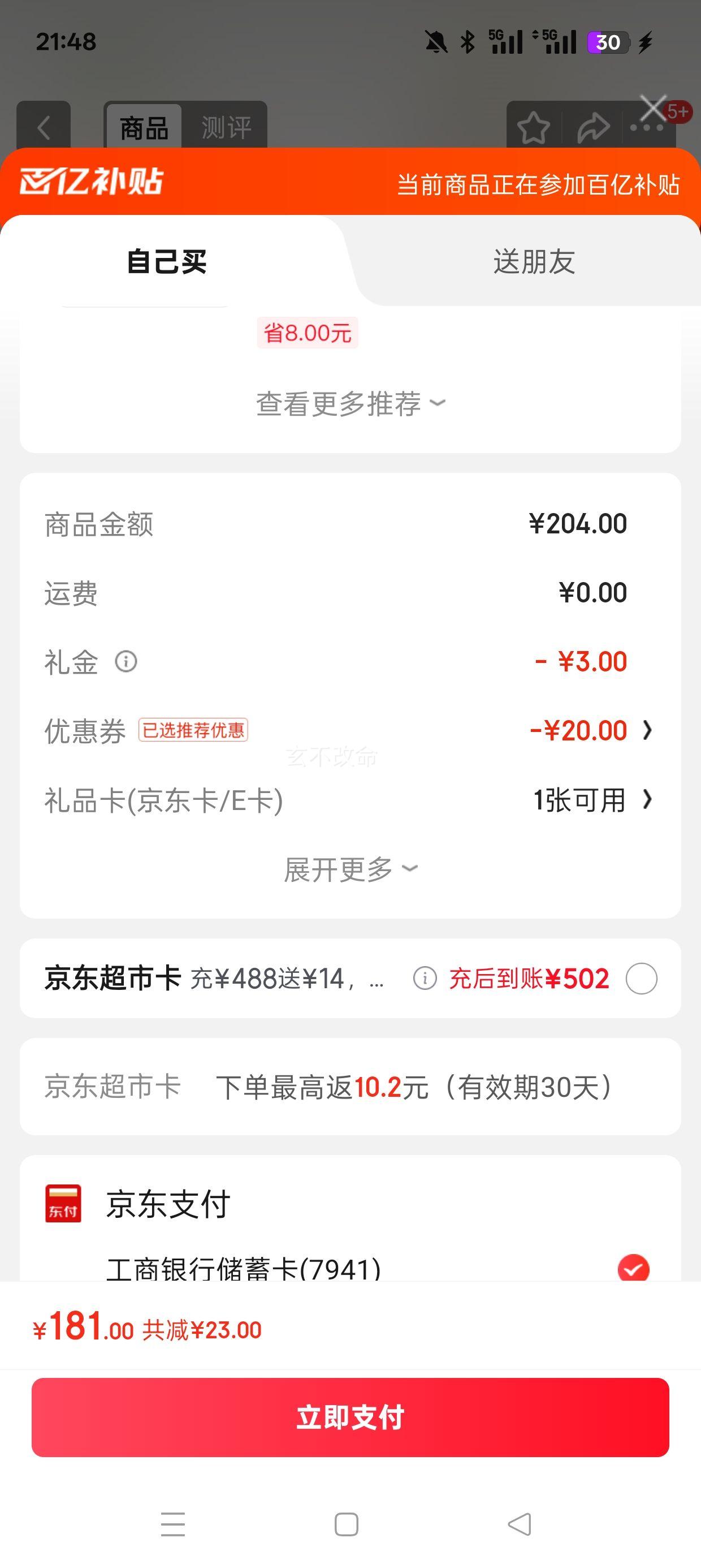Tap 立即支付 to pay now
701x1568 pixels.
click(350, 1417)
